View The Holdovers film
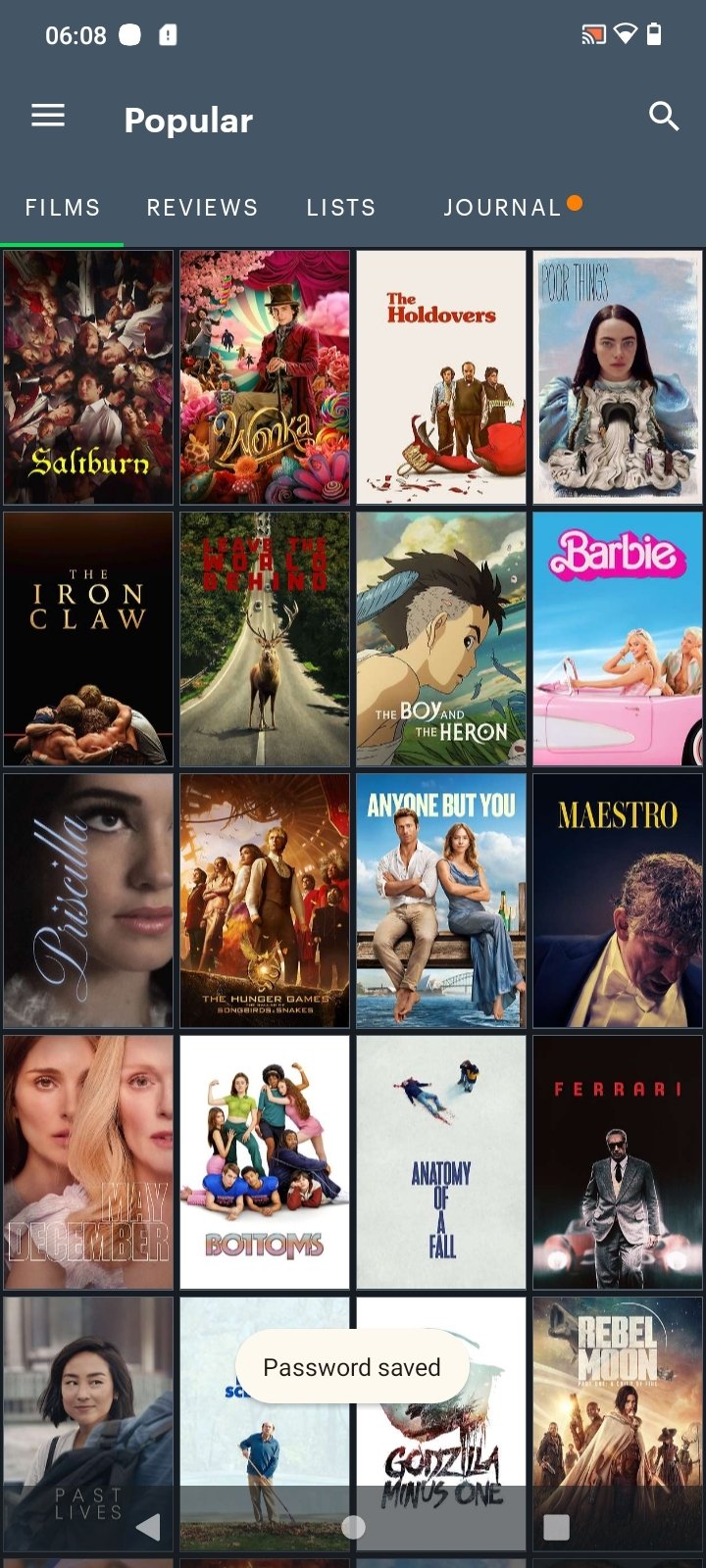The height and width of the screenshot is (1568, 706). pos(441,377)
